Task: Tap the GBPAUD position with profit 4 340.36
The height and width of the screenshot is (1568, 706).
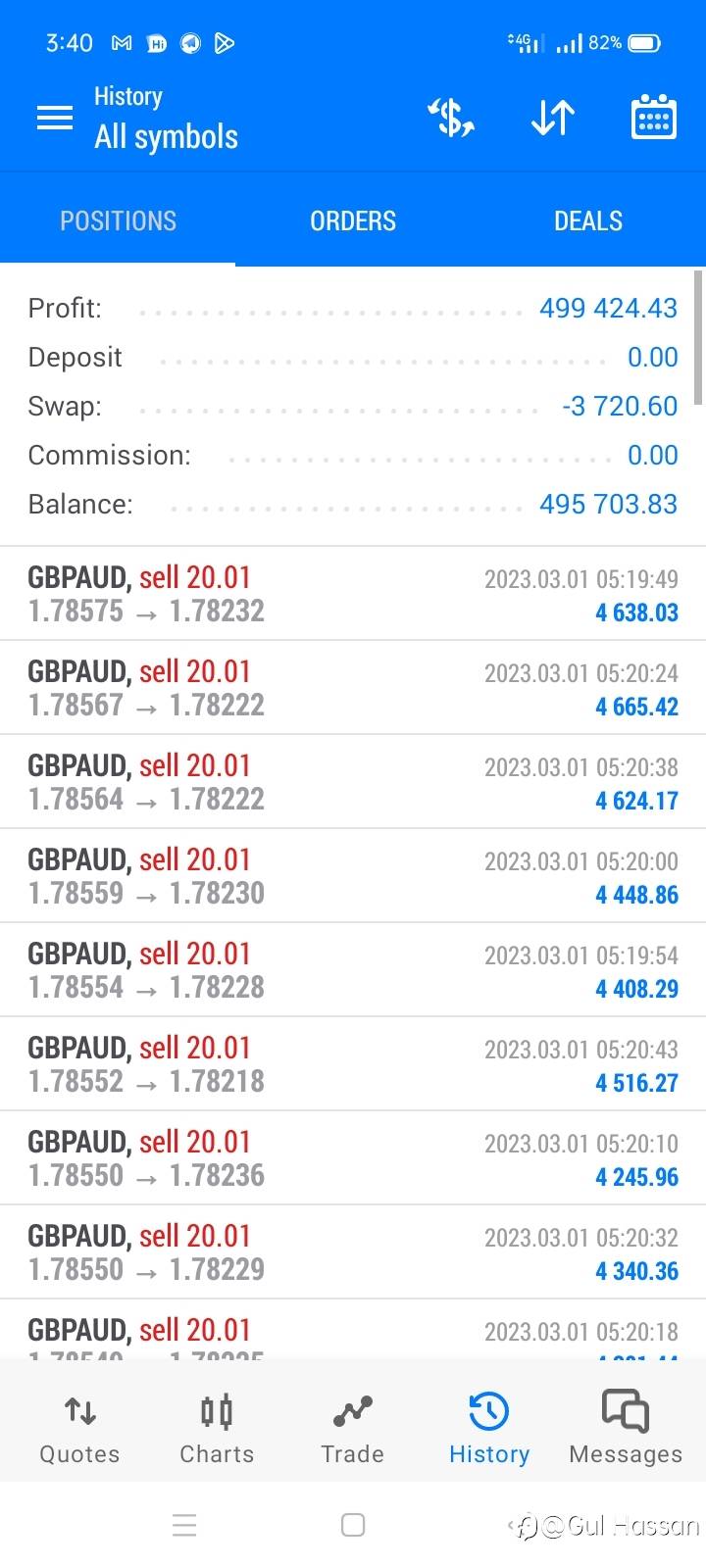Action: [x=353, y=1252]
